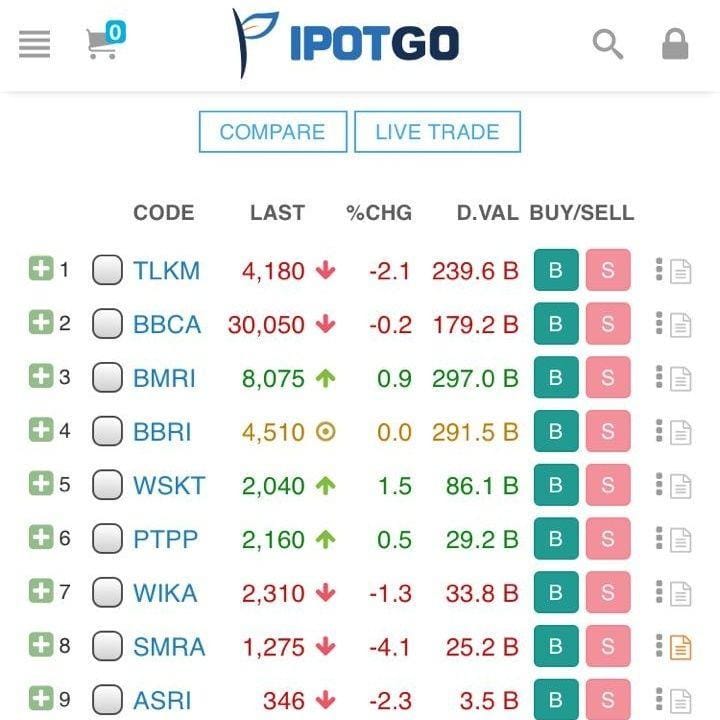Image resolution: width=720 pixels, height=720 pixels.
Task: Sell TLKM using the S button
Action: click(x=608, y=270)
